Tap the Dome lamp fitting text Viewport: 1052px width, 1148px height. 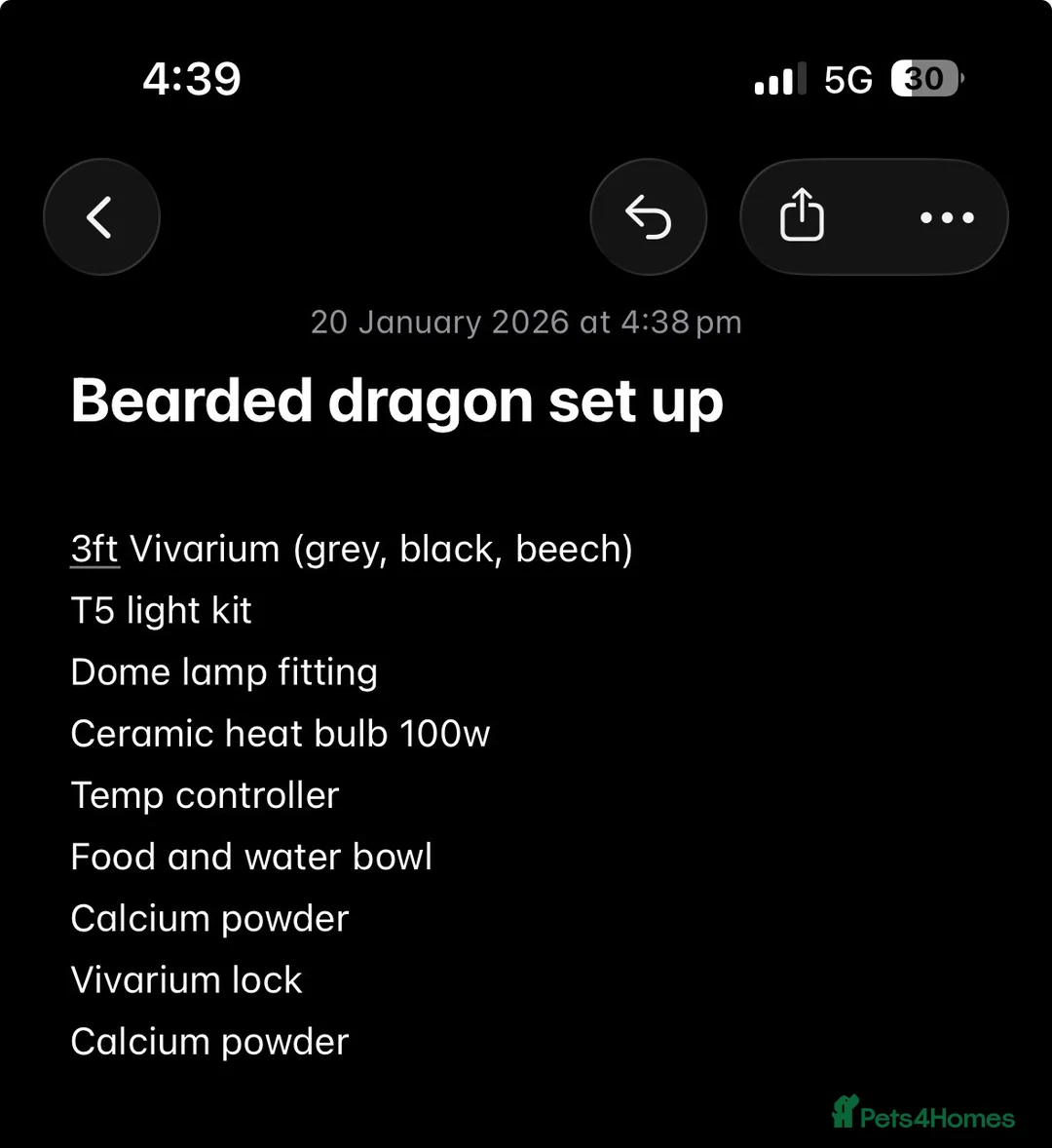[x=224, y=671]
